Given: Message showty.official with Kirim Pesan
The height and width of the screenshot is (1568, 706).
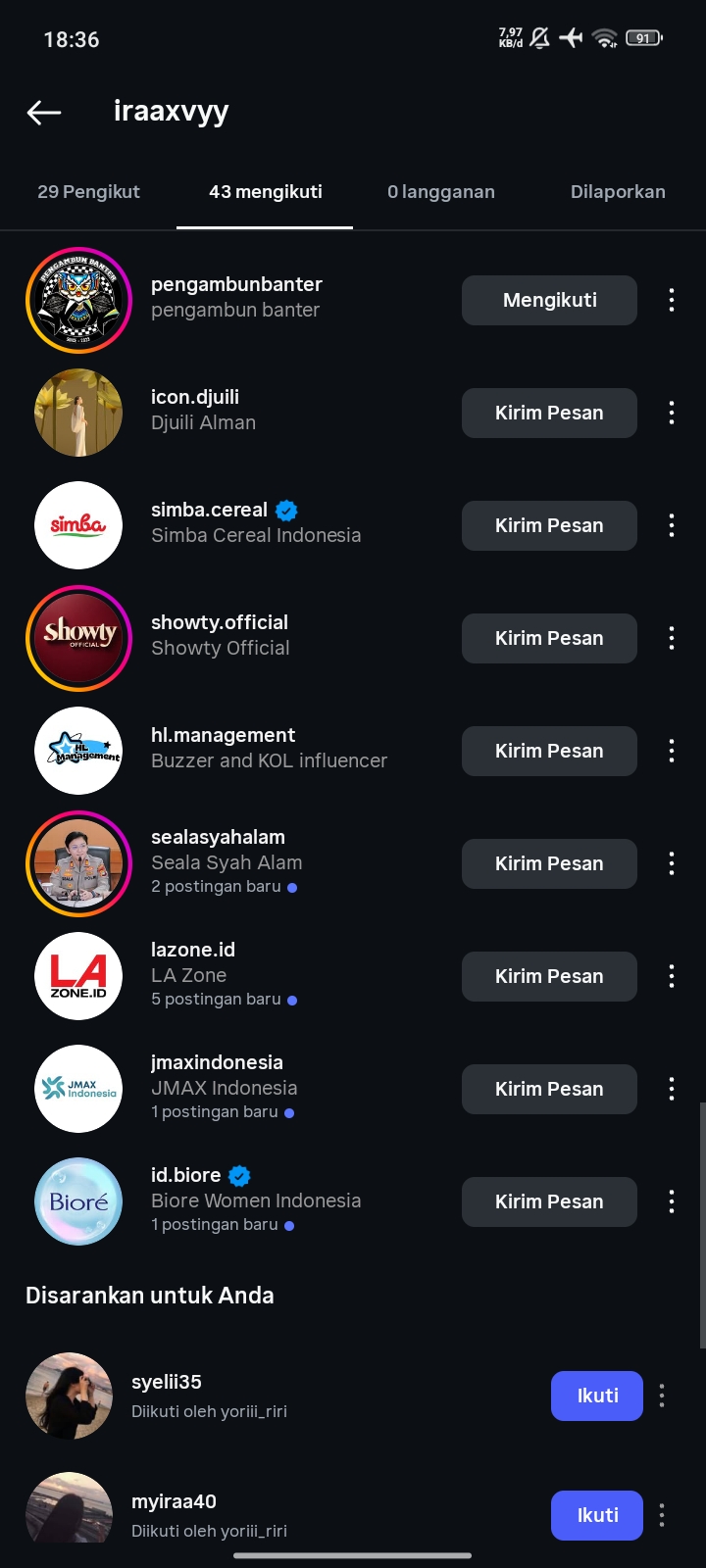Looking at the screenshot, I should (549, 638).
